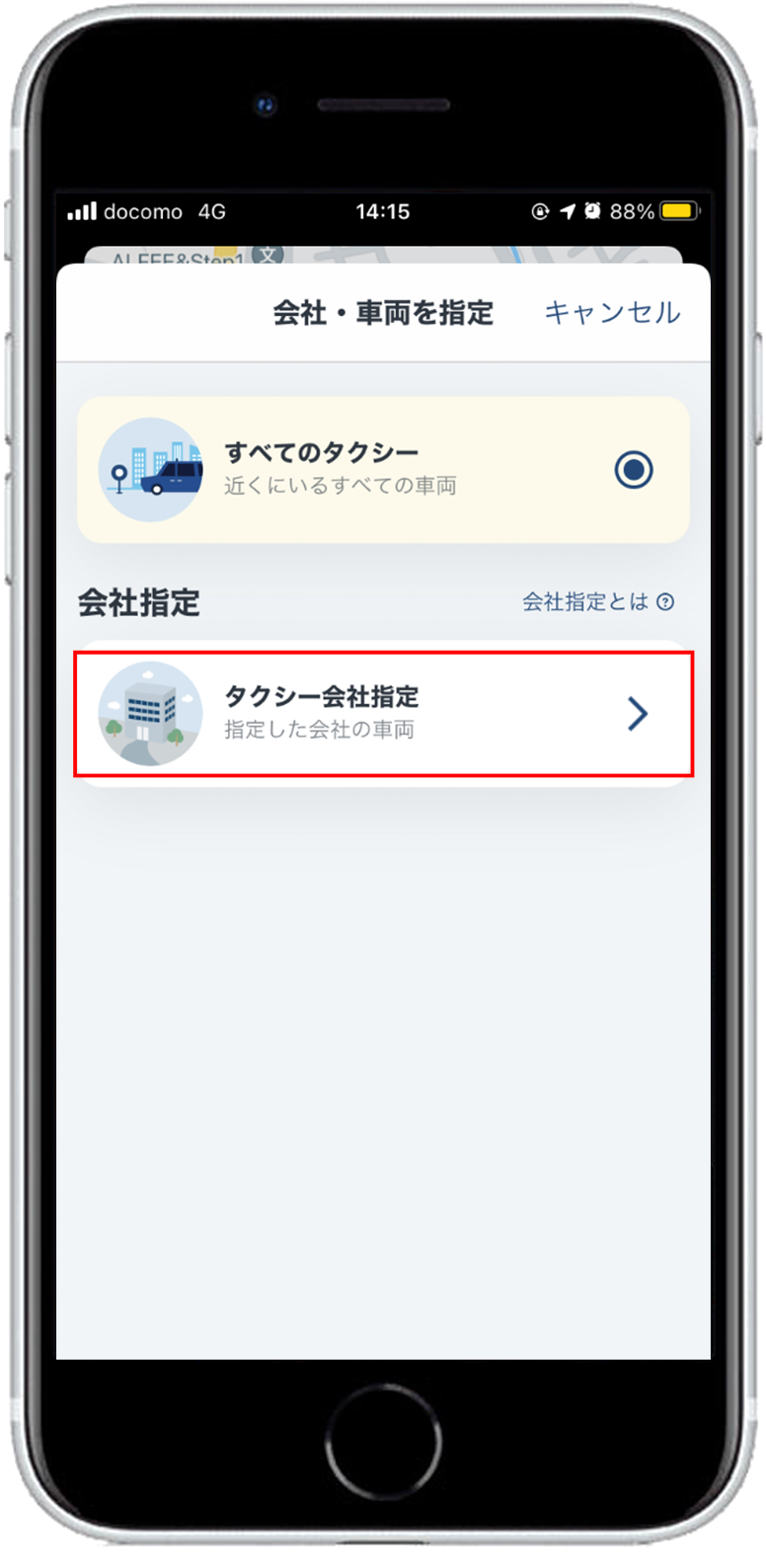Tap キャンセル to cancel selection
The height and width of the screenshot is (1568, 766).
(612, 313)
